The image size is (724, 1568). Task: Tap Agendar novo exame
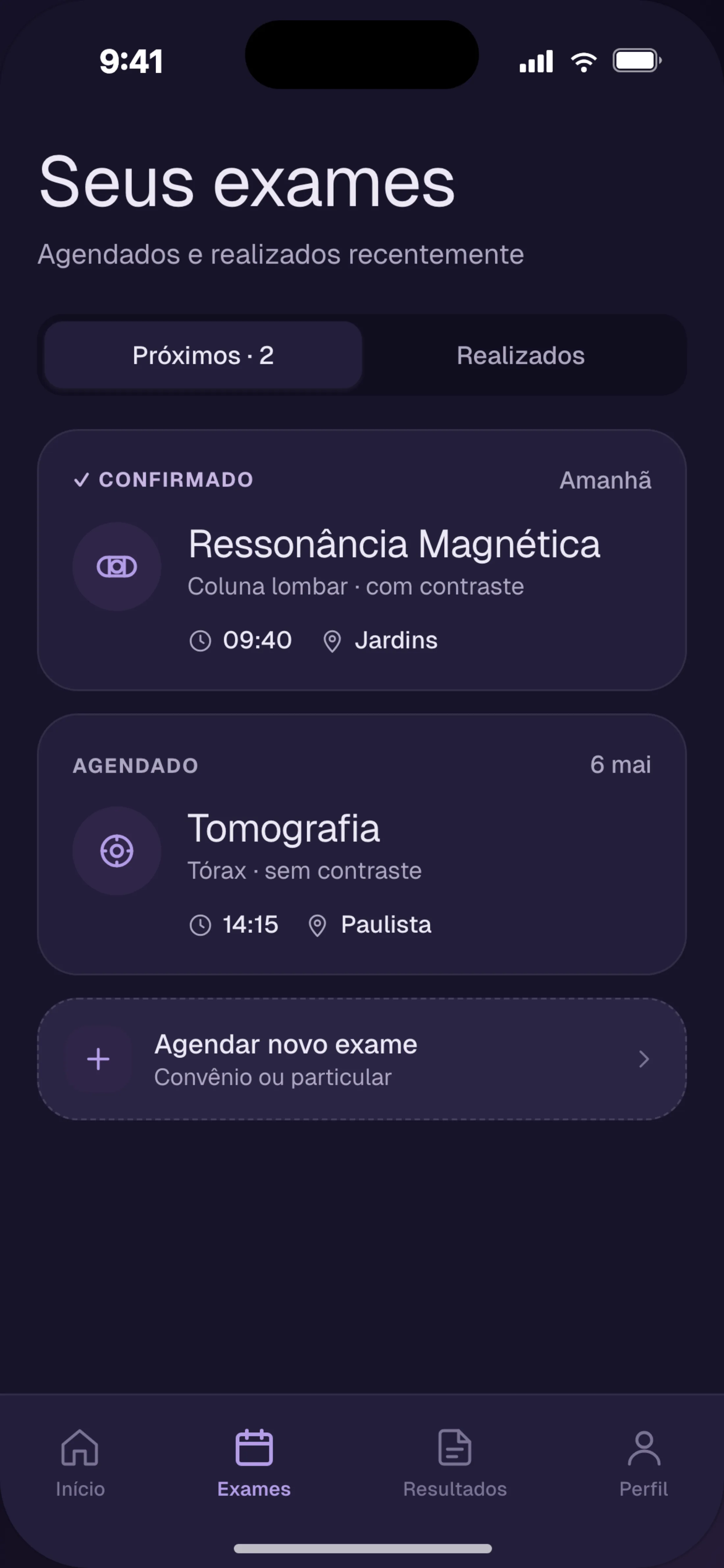click(361, 1059)
